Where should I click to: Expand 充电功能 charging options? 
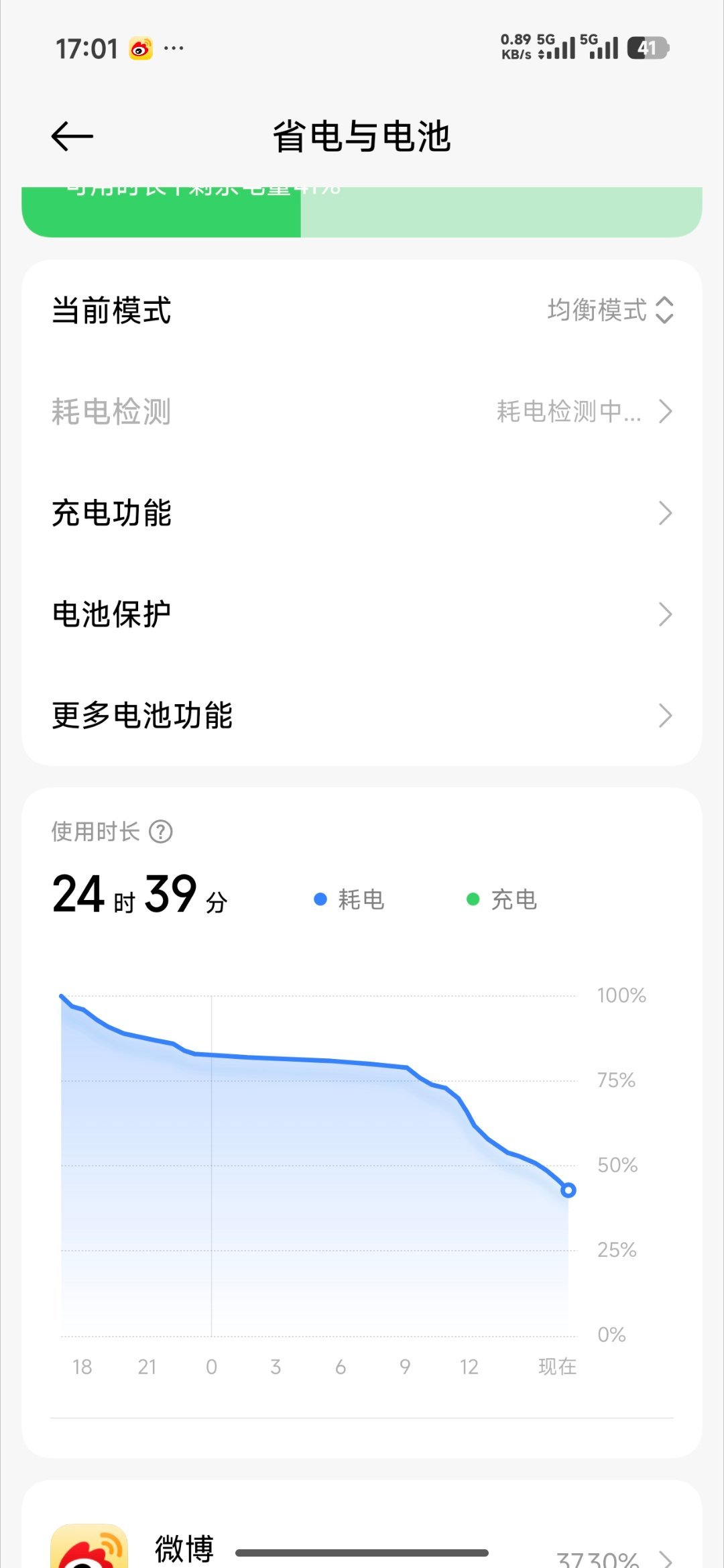coord(362,513)
